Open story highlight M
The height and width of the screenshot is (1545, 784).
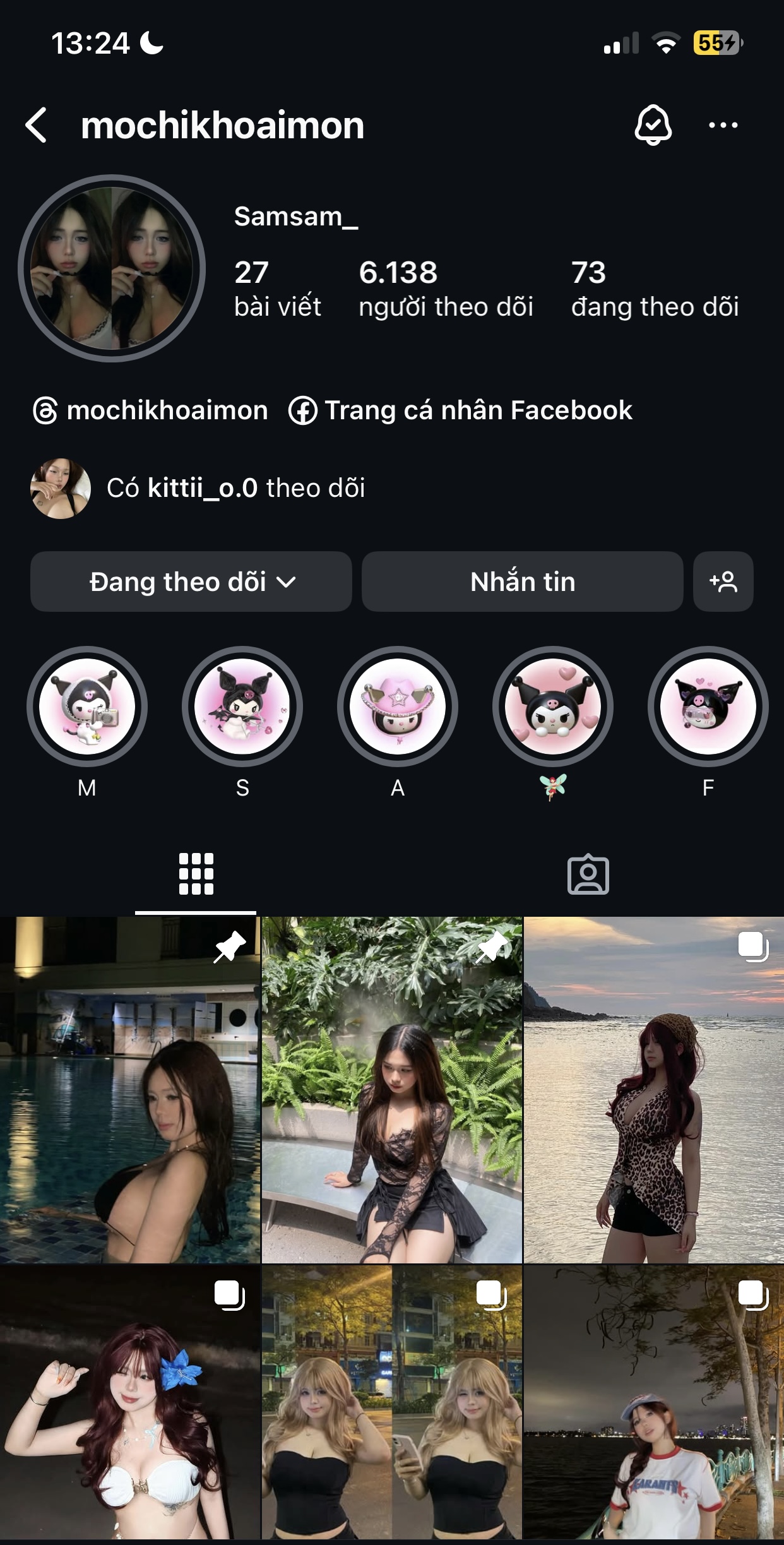87,706
